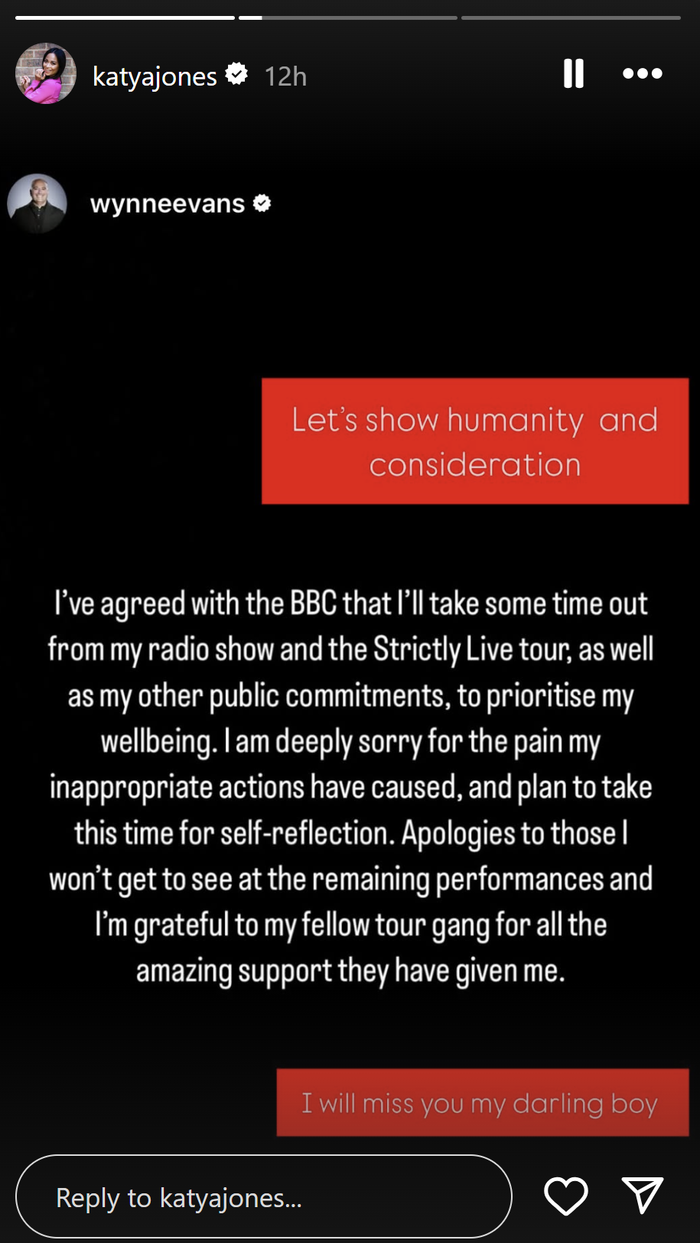The width and height of the screenshot is (700, 1243).
Task: Open the three-dot more options menu
Action: click(642, 73)
